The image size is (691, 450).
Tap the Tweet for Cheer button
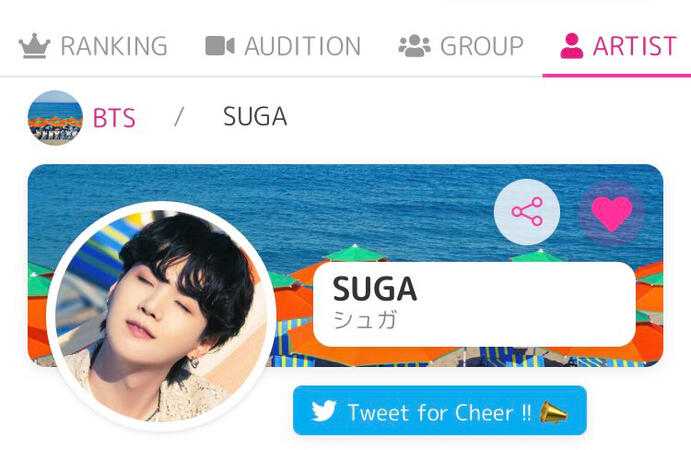[x=439, y=411]
